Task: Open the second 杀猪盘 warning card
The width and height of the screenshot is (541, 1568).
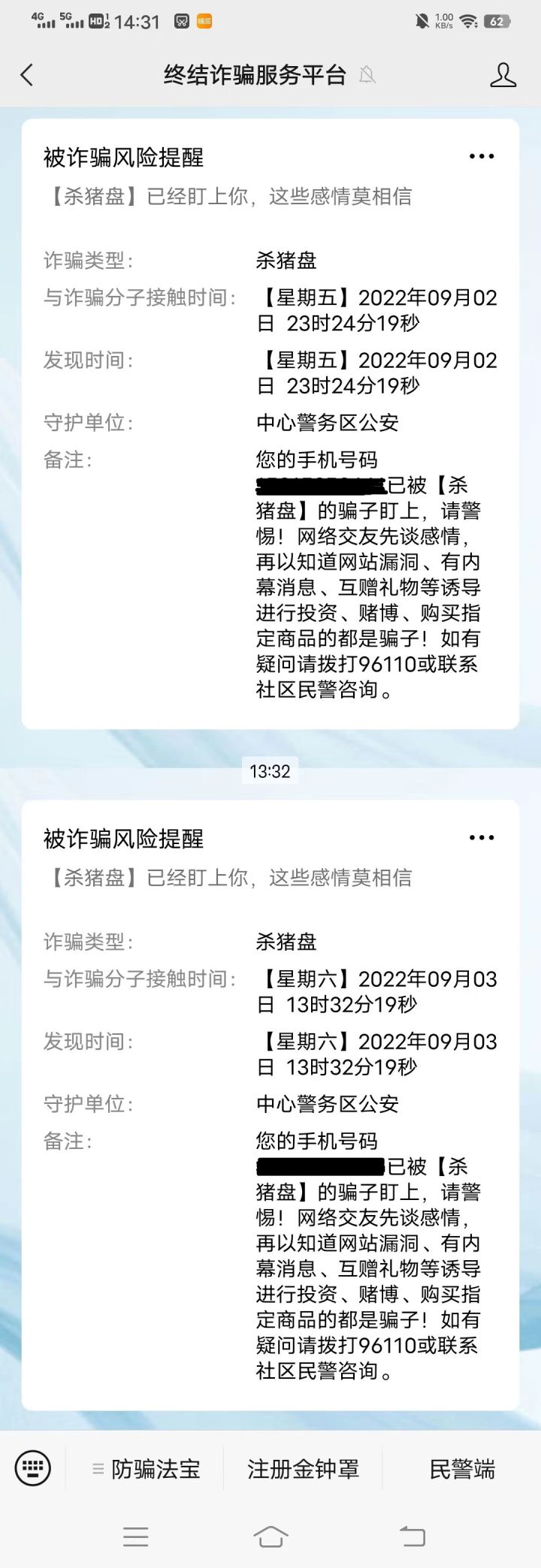Action: tap(270, 1104)
